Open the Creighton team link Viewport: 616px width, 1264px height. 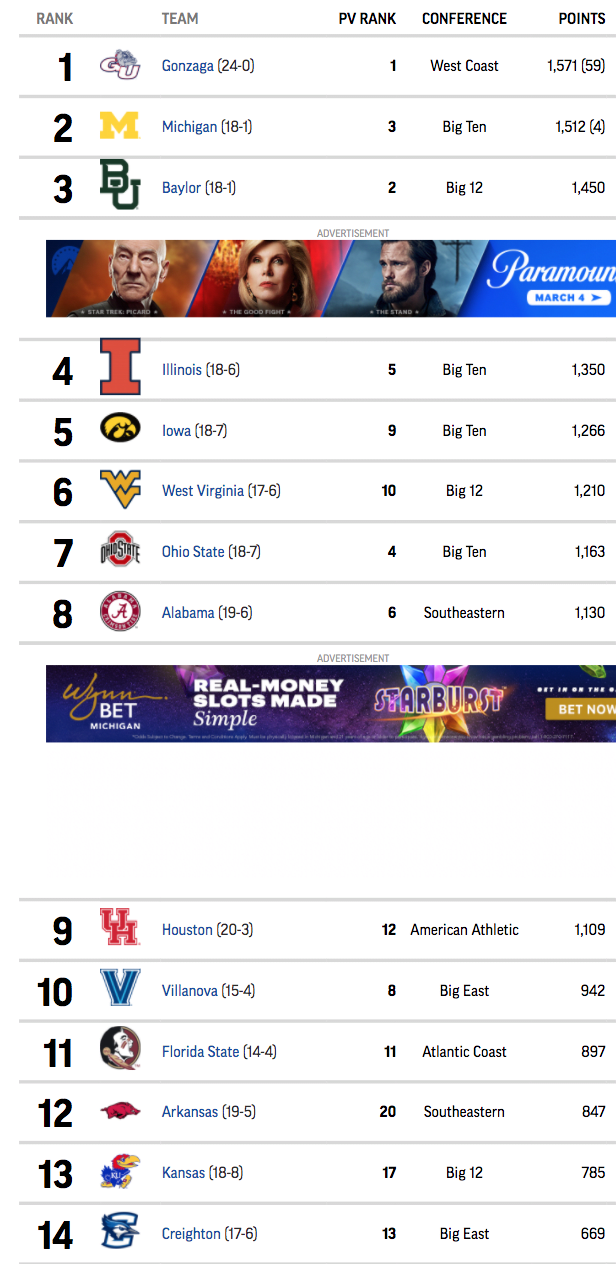coord(191,1234)
